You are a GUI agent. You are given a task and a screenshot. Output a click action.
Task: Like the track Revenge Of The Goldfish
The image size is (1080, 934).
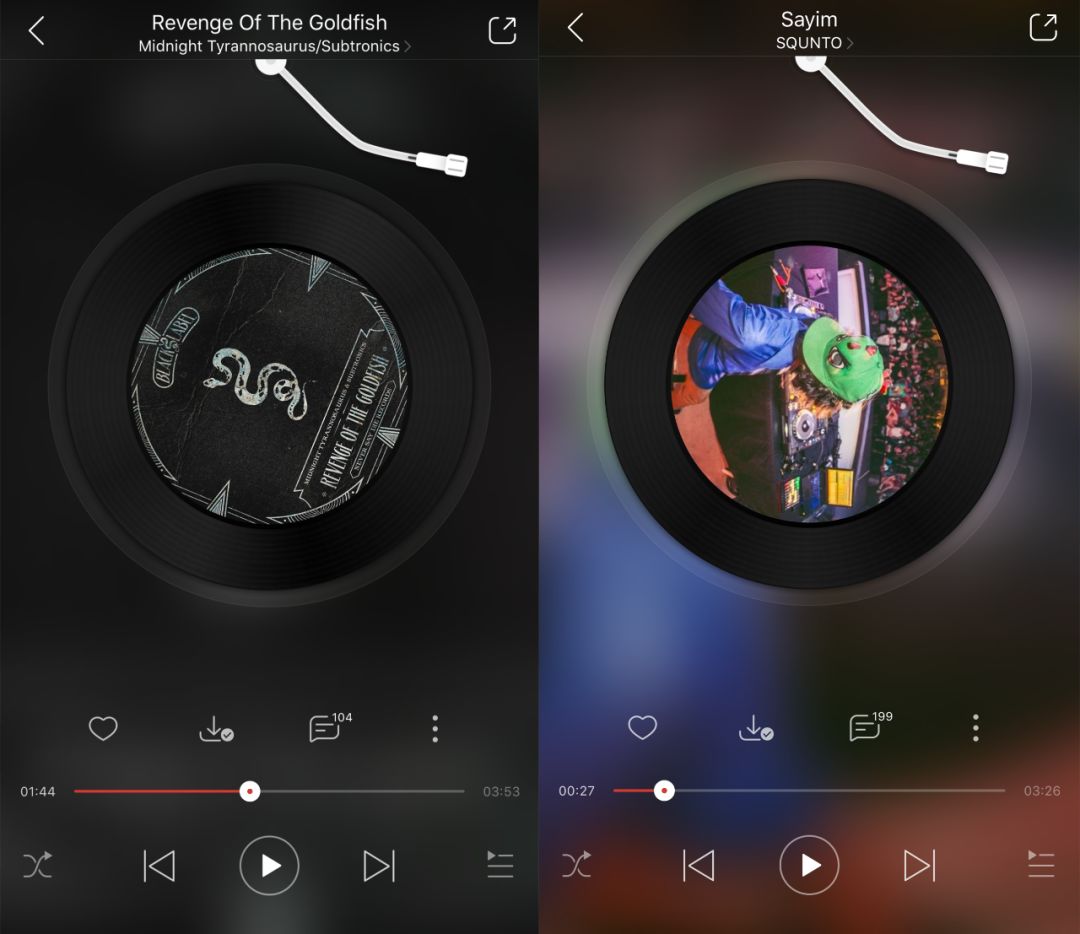(103, 729)
